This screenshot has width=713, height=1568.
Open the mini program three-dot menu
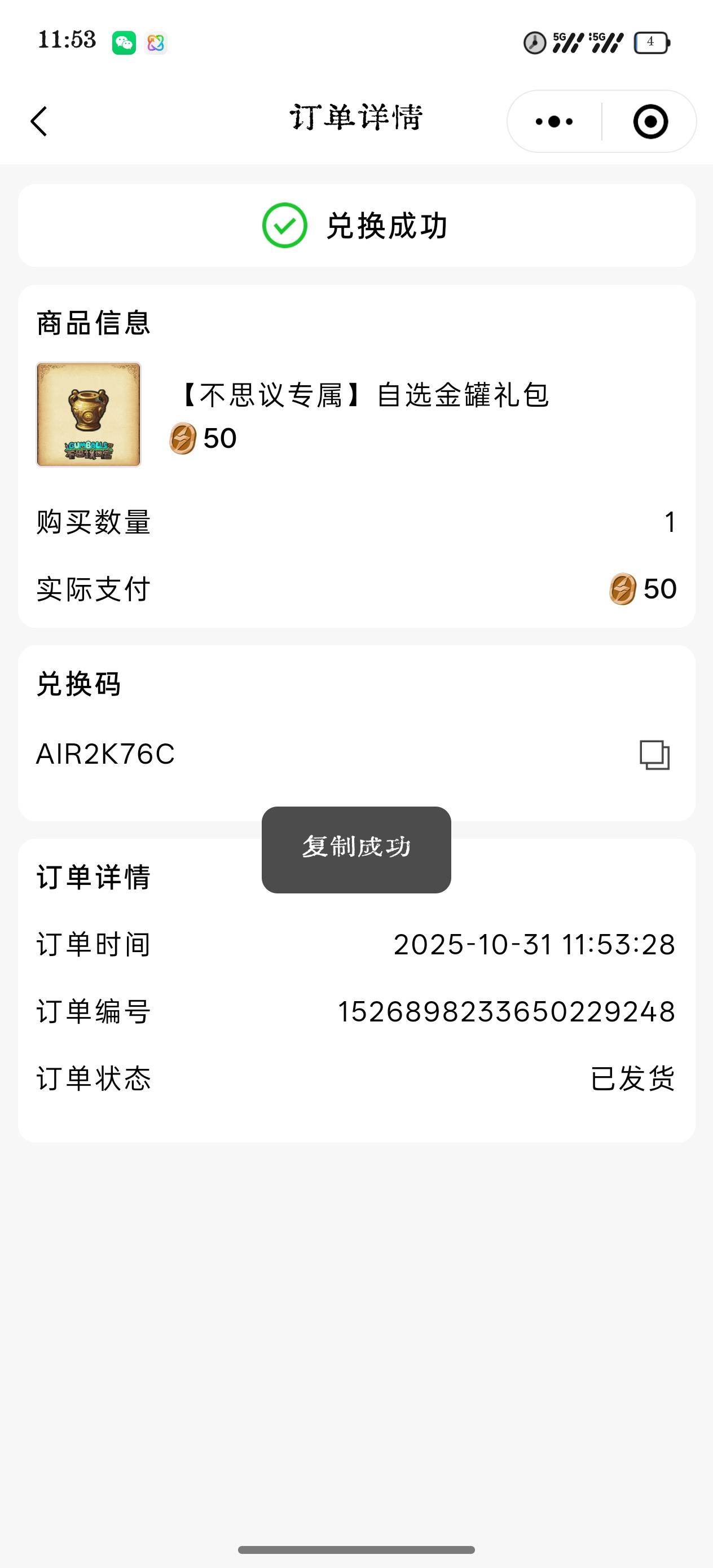pos(554,122)
